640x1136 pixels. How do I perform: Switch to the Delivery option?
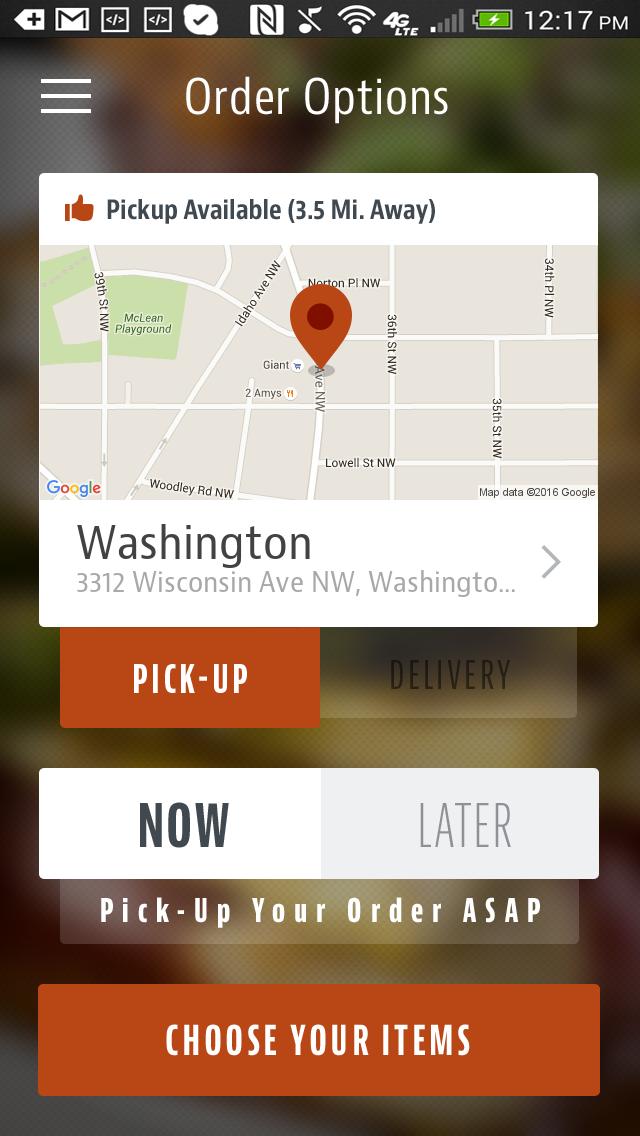tap(449, 675)
